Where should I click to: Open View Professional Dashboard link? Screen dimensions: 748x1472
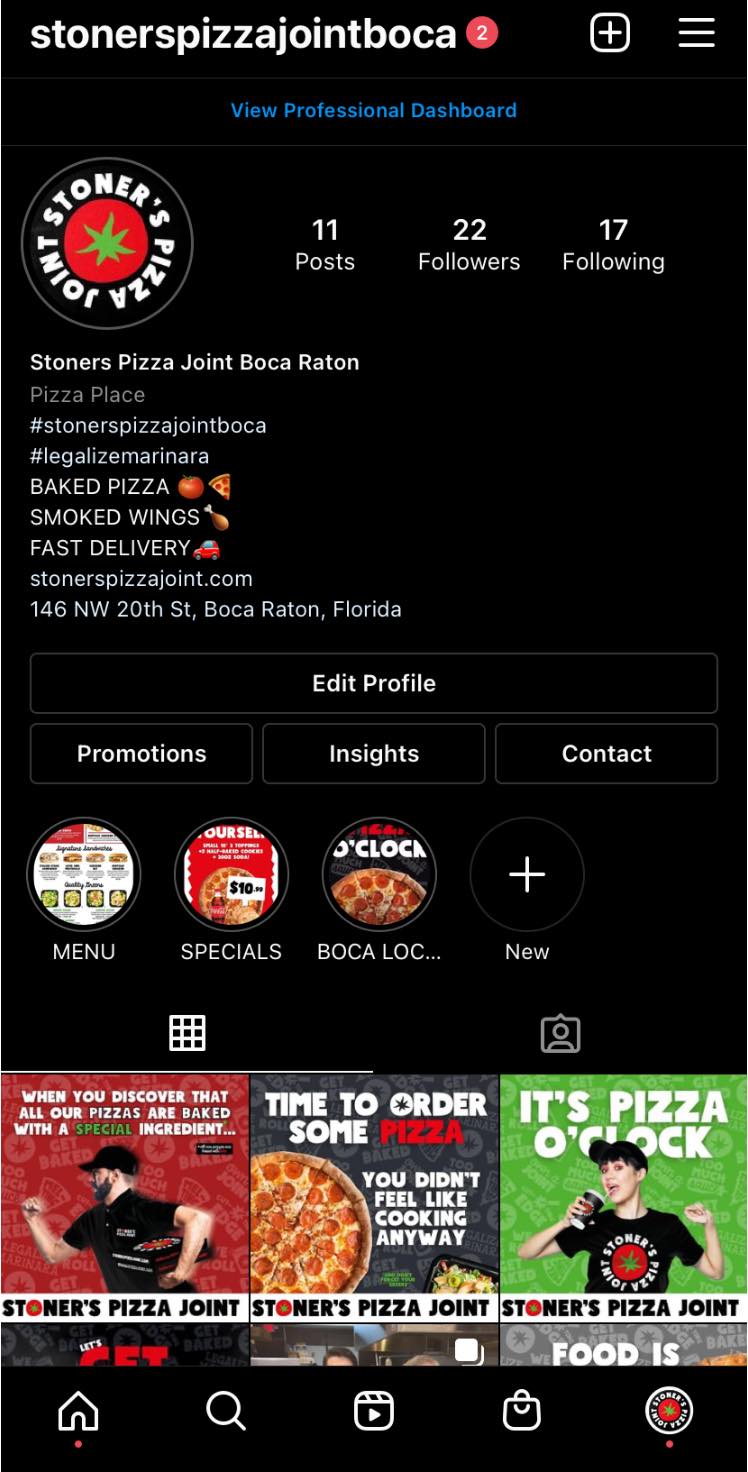click(374, 110)
